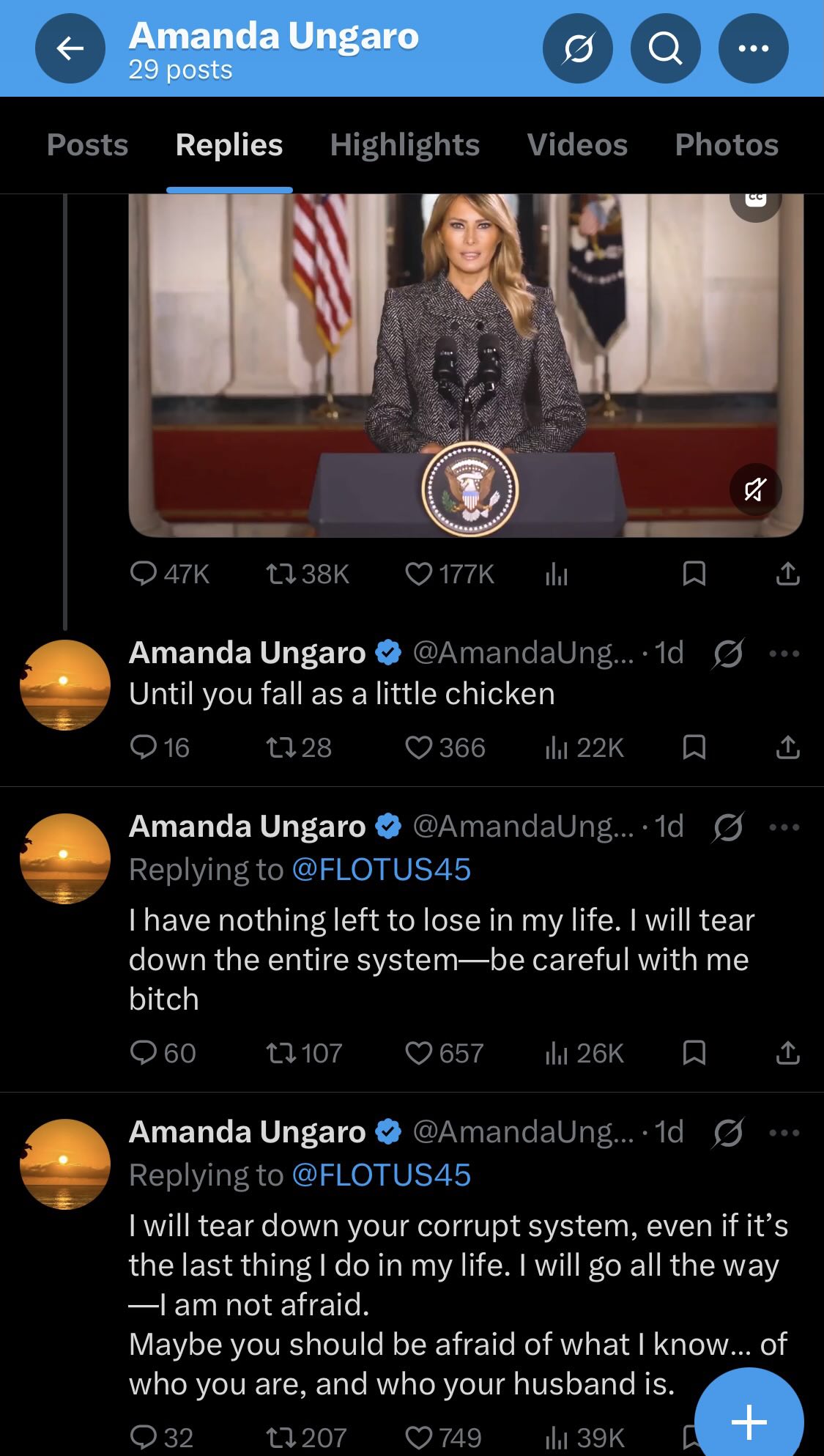Open profile search in the header
This screenshot has height=1456, width=824.
coord(665,49)
